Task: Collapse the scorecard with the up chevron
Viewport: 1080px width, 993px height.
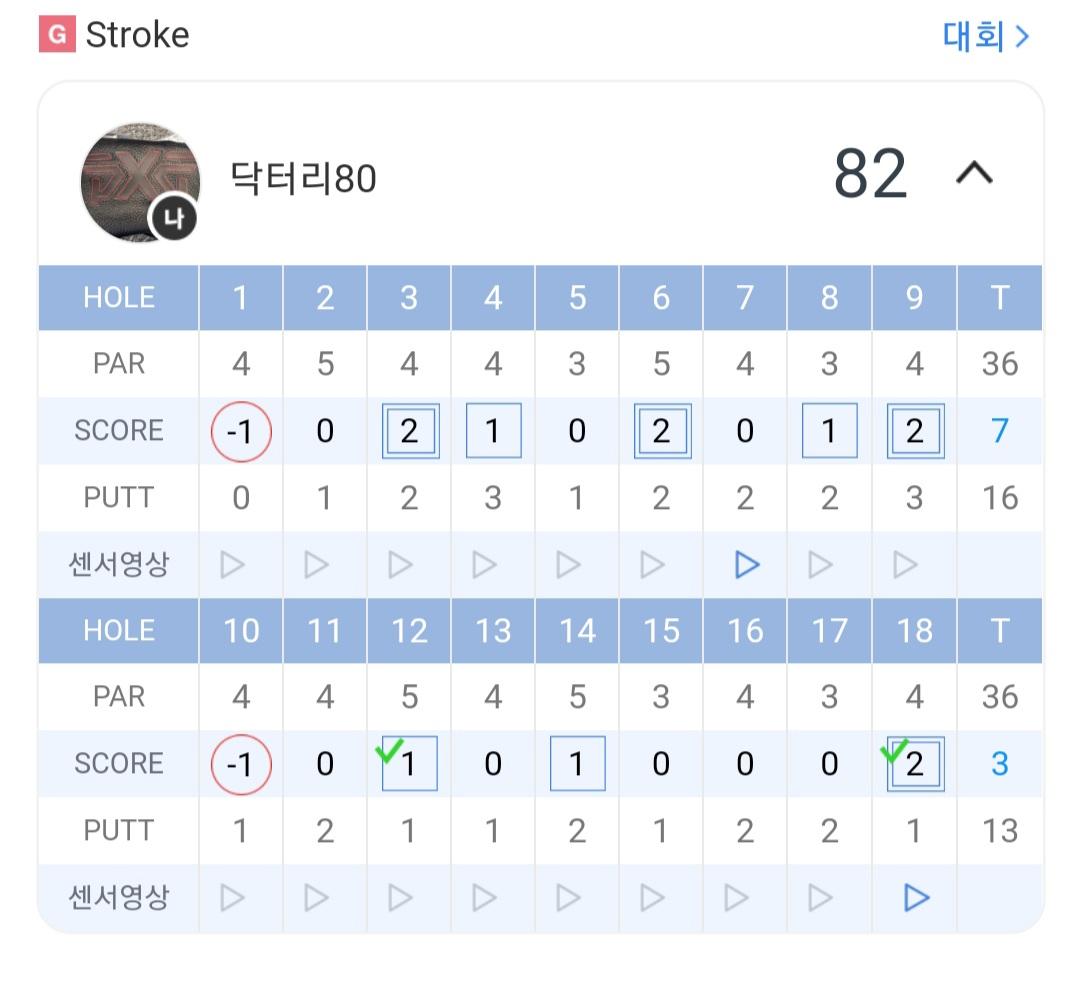Action: 974,174
